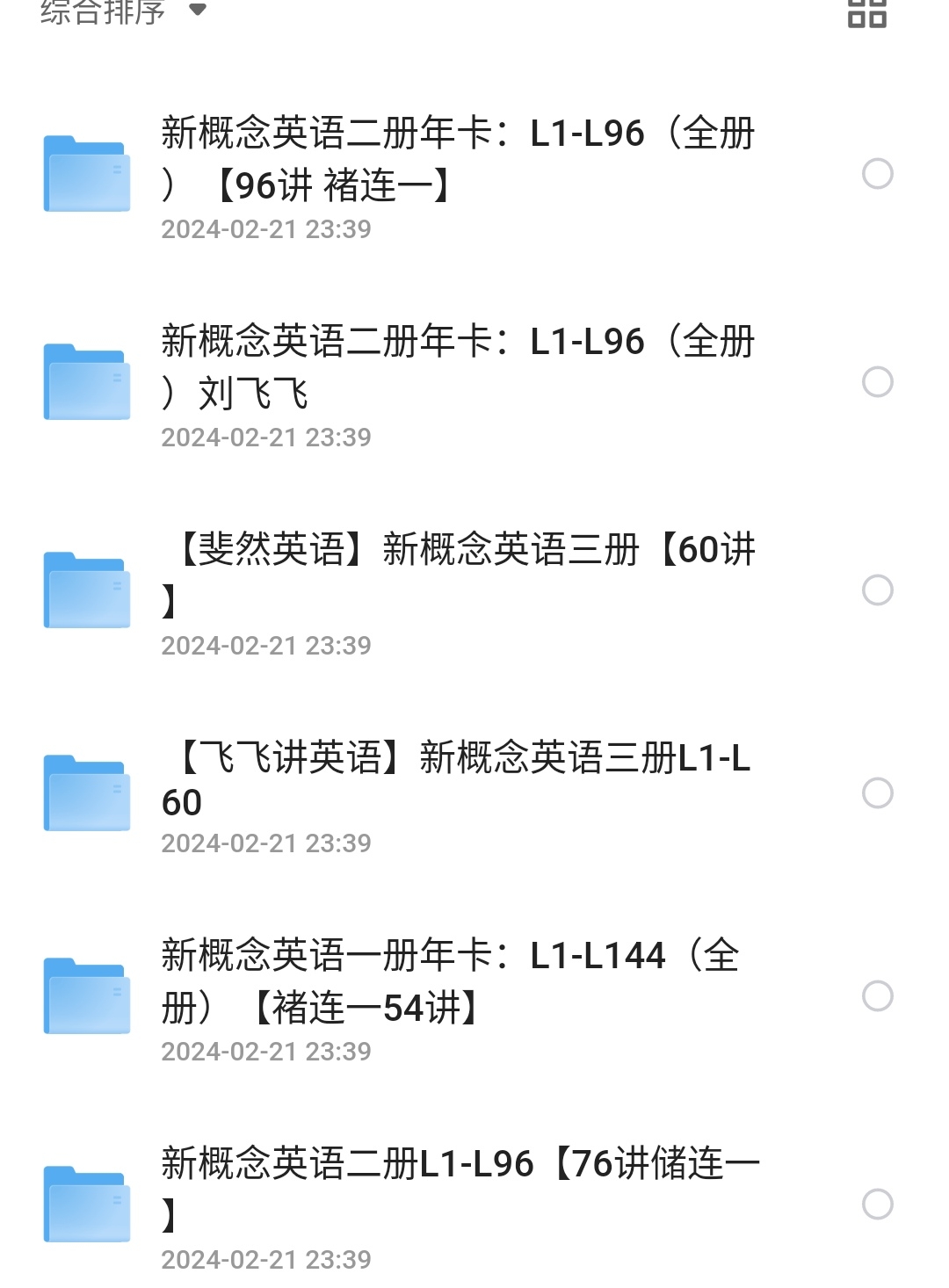This screenshot has width=949, height=1288.
Task: Select the 【飞飞讲英语】新概念英语三册 folder
Action: point(877,793)
